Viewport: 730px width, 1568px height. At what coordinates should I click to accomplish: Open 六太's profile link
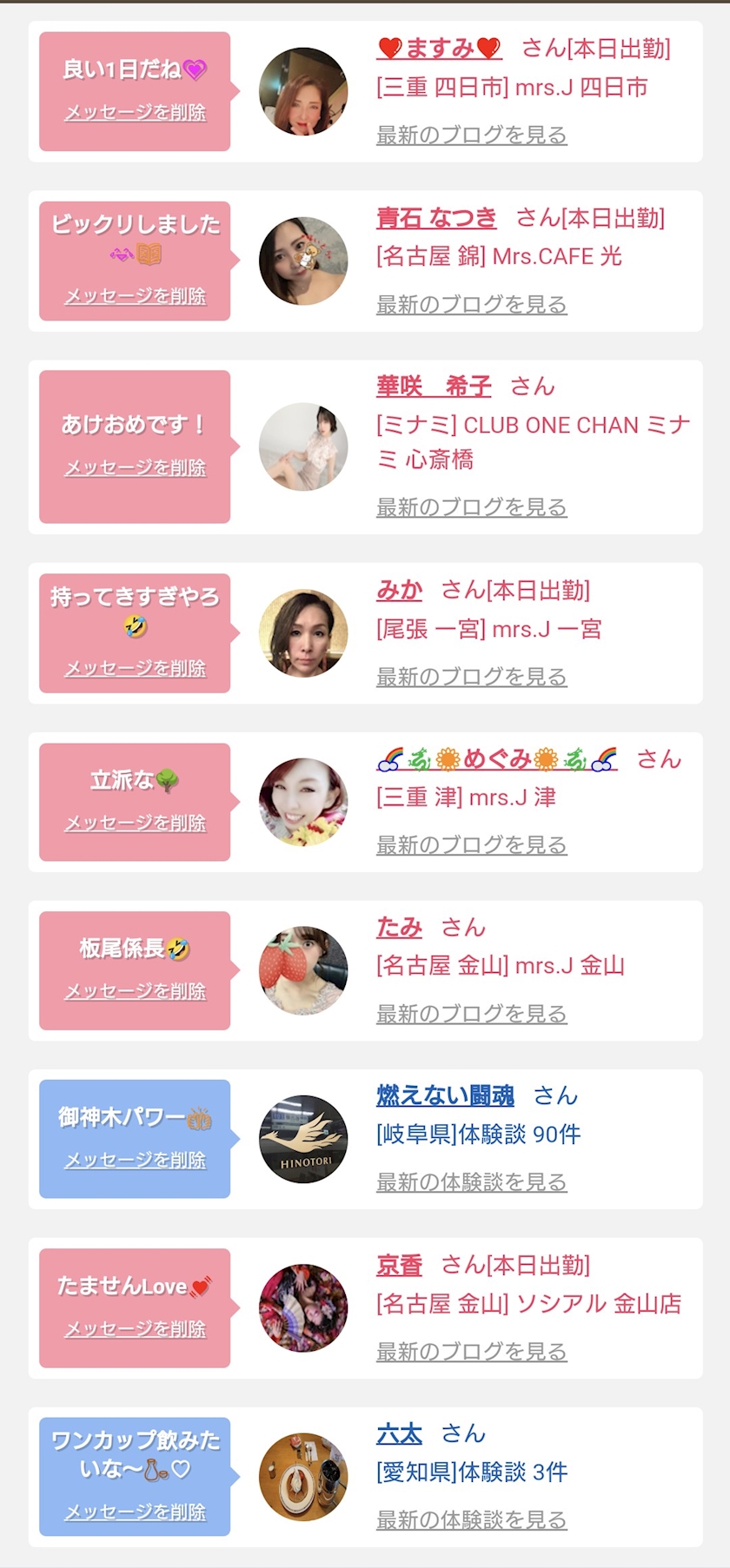[399, 1434]
